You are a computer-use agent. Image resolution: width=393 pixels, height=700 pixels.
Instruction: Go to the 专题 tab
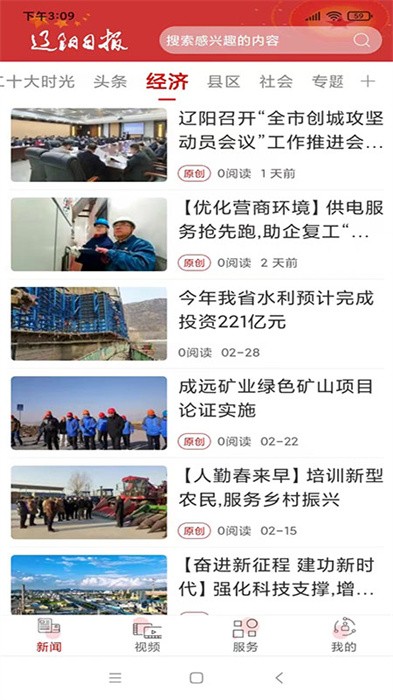tap(328, 82)
